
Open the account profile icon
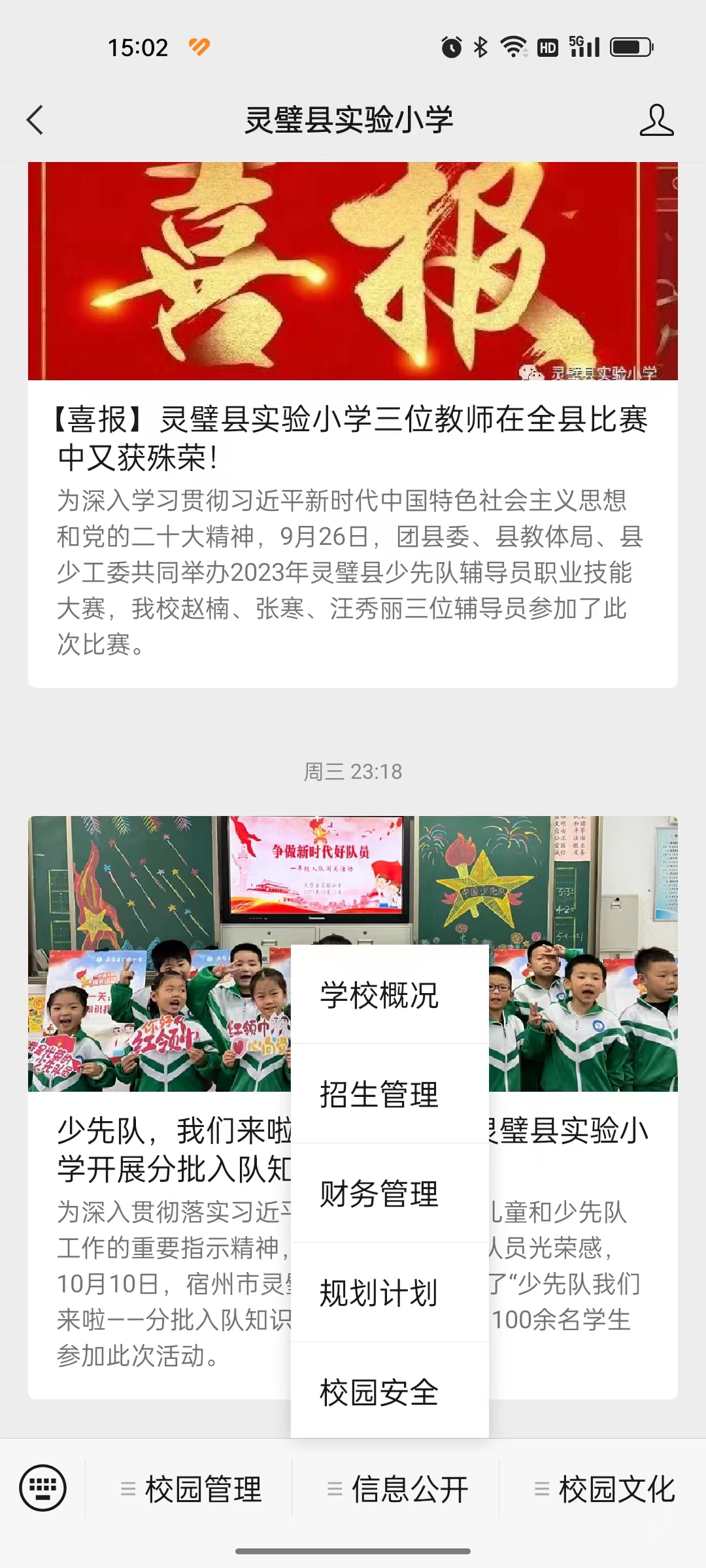(x=656, y=120)
